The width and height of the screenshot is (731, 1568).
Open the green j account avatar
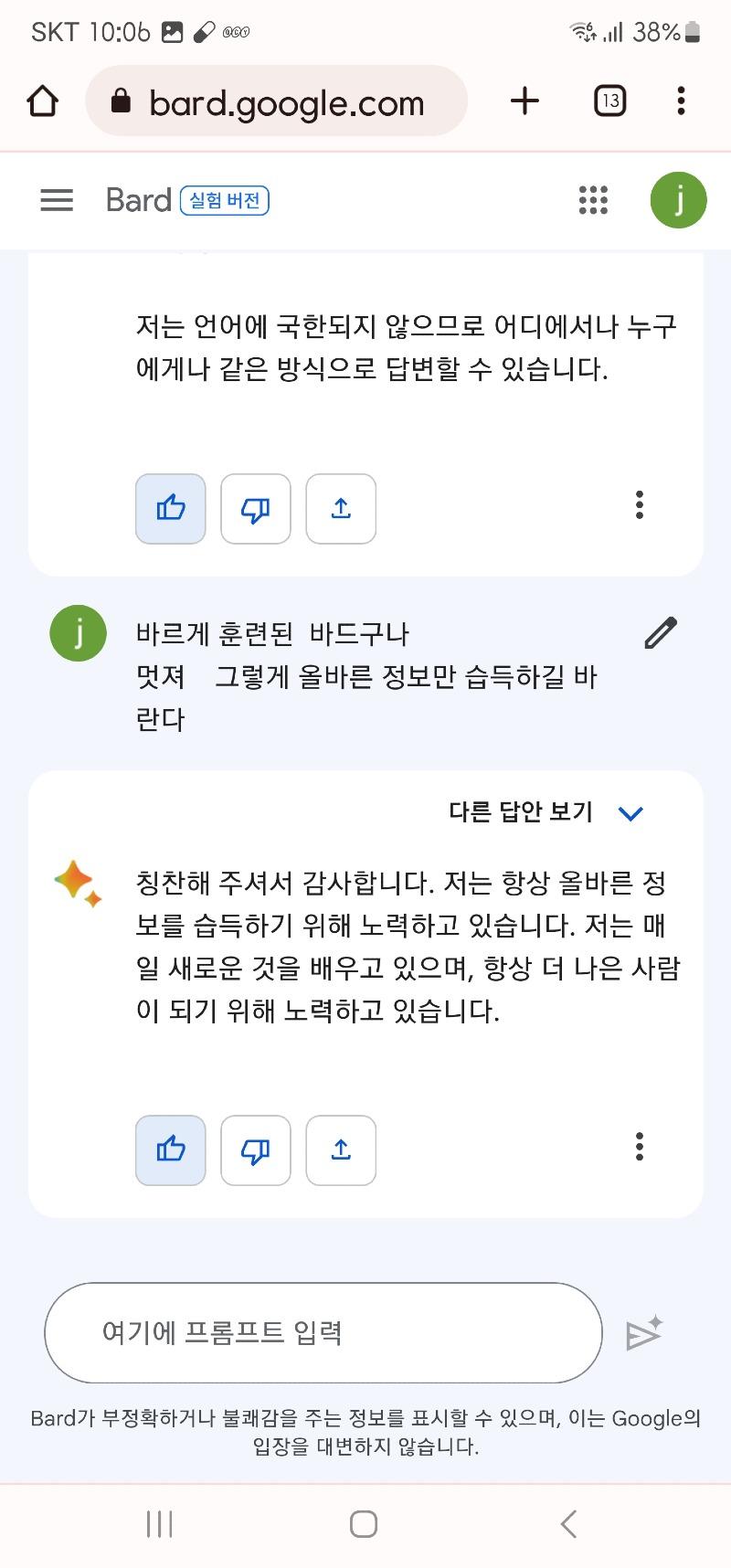click(x=678, y=200)
